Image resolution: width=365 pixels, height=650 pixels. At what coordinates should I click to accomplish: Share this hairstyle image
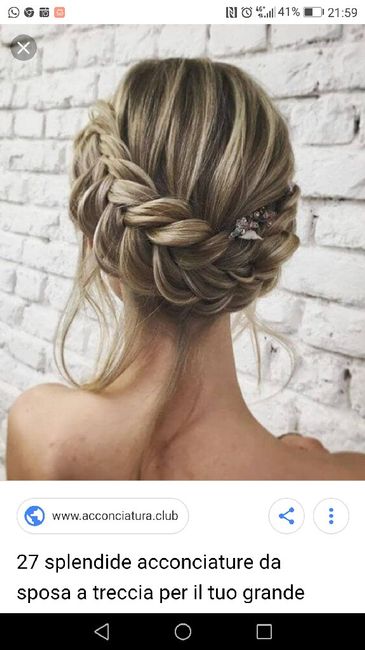pyautogui.click(x=286, y=516)
